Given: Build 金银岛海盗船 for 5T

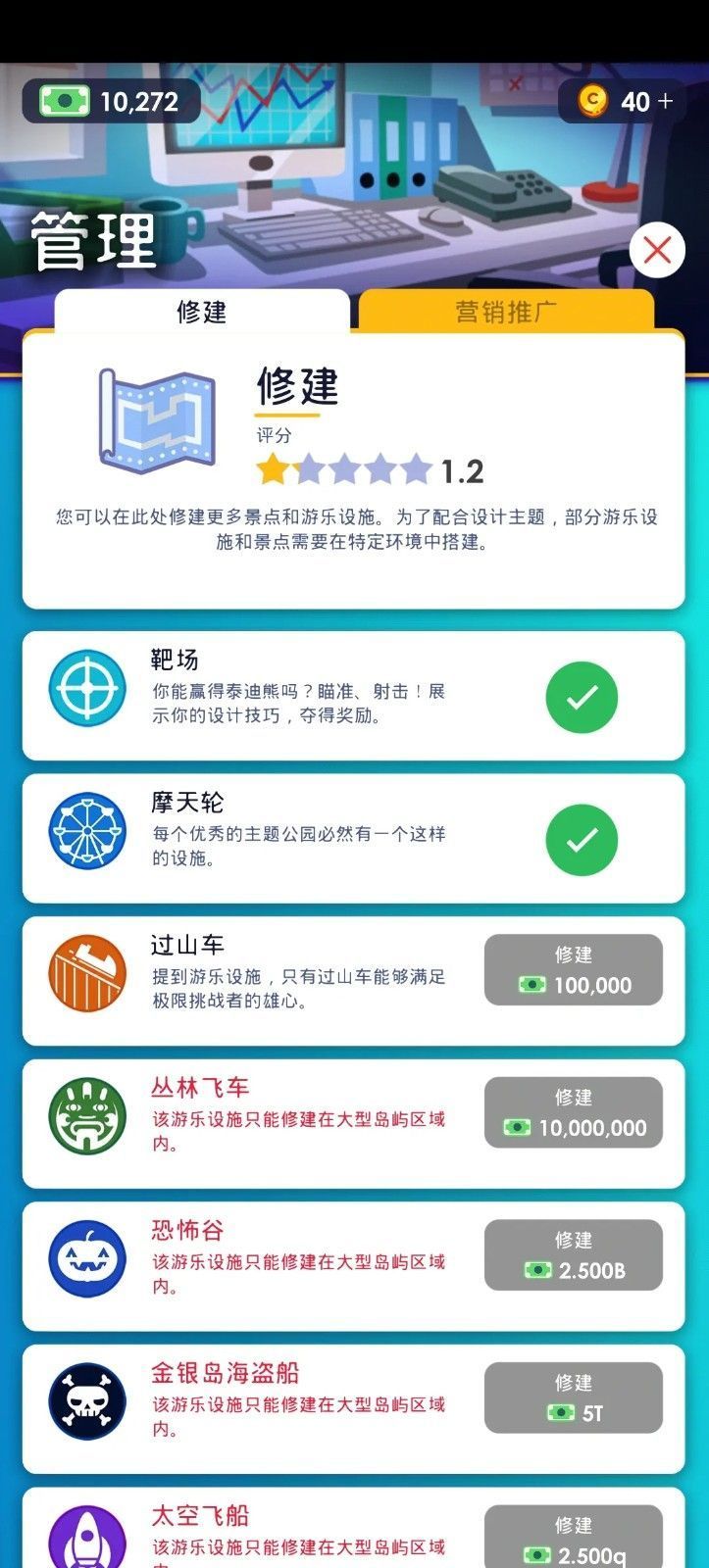Looking at the screenshot, I should click(x=573, y=1398).
